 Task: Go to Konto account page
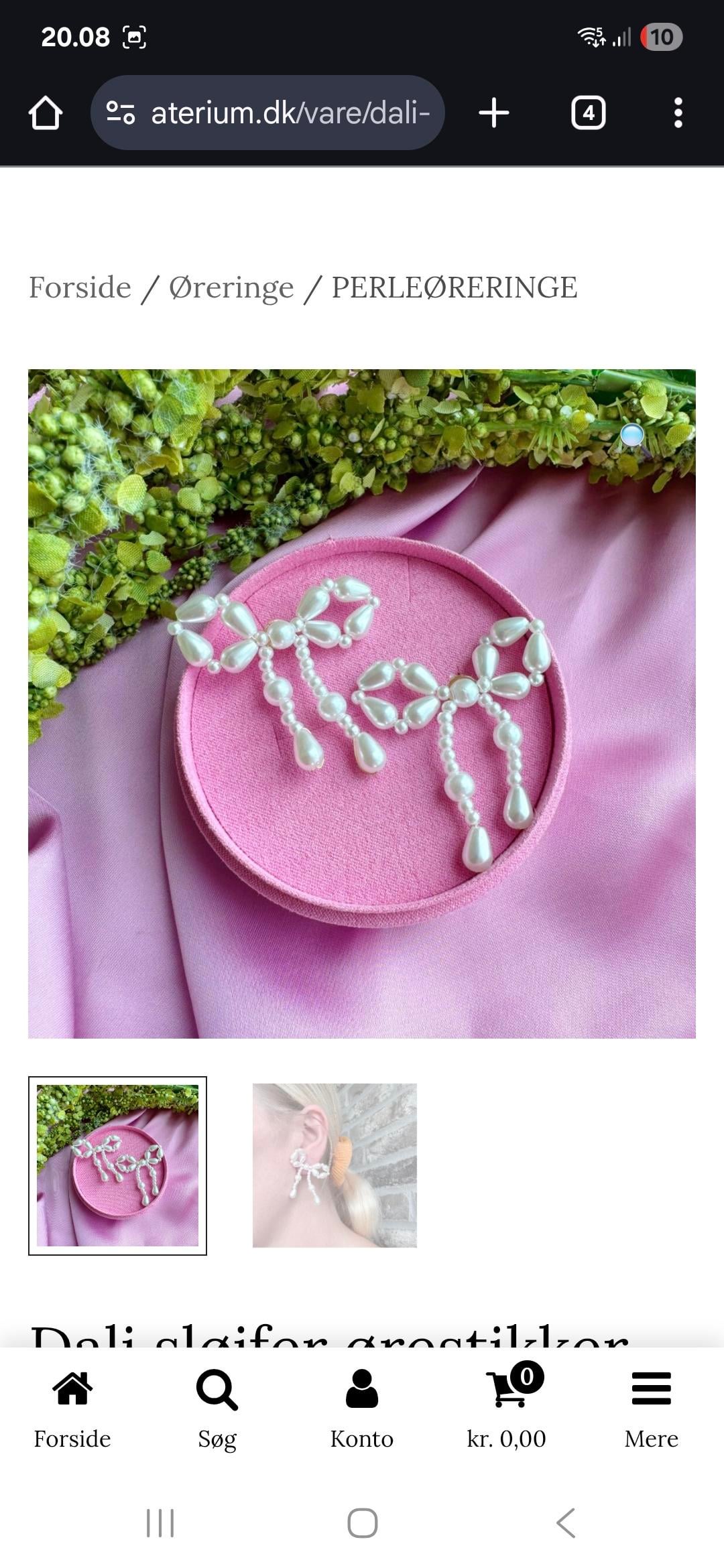click(x=362, y=1409)
